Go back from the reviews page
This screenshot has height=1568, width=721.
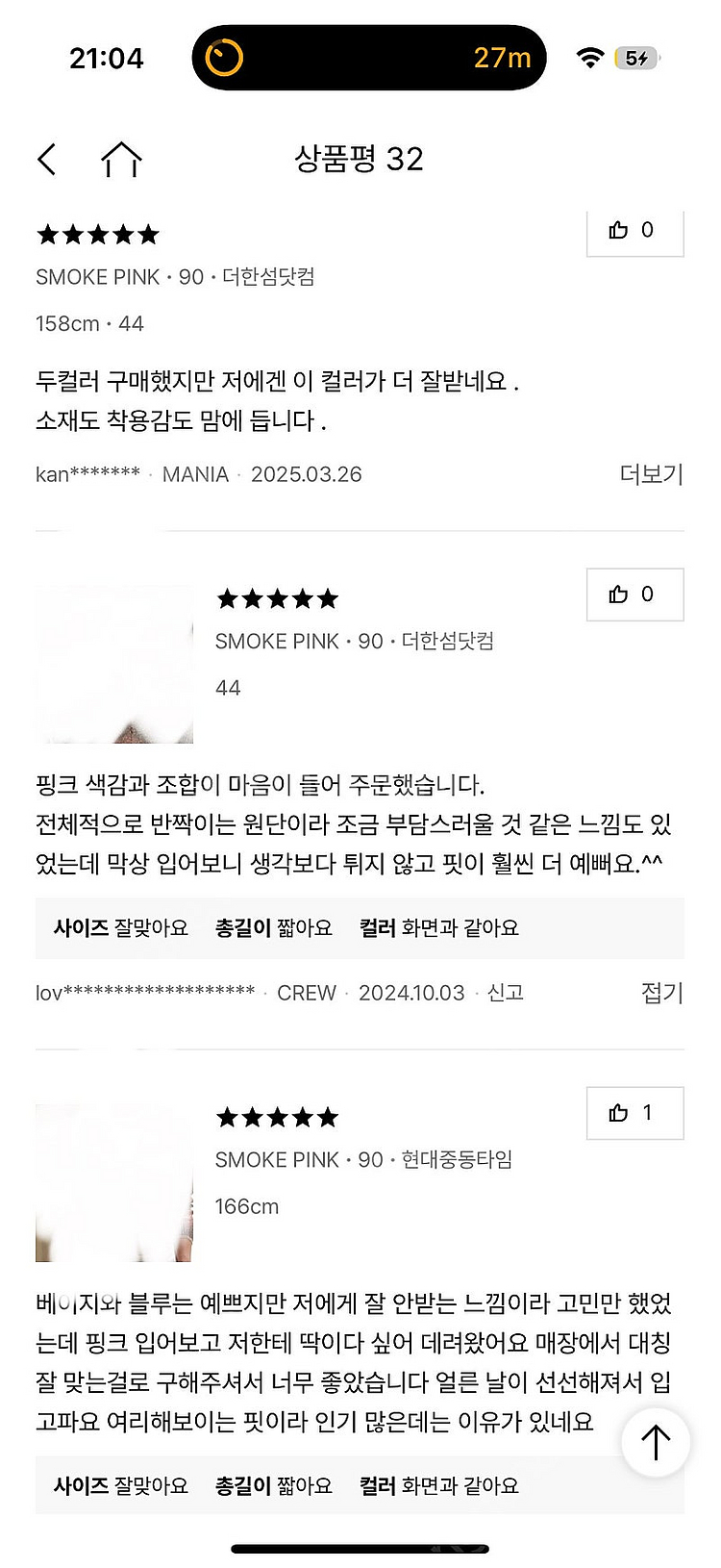pyautogui.click(x=47, y=159)
